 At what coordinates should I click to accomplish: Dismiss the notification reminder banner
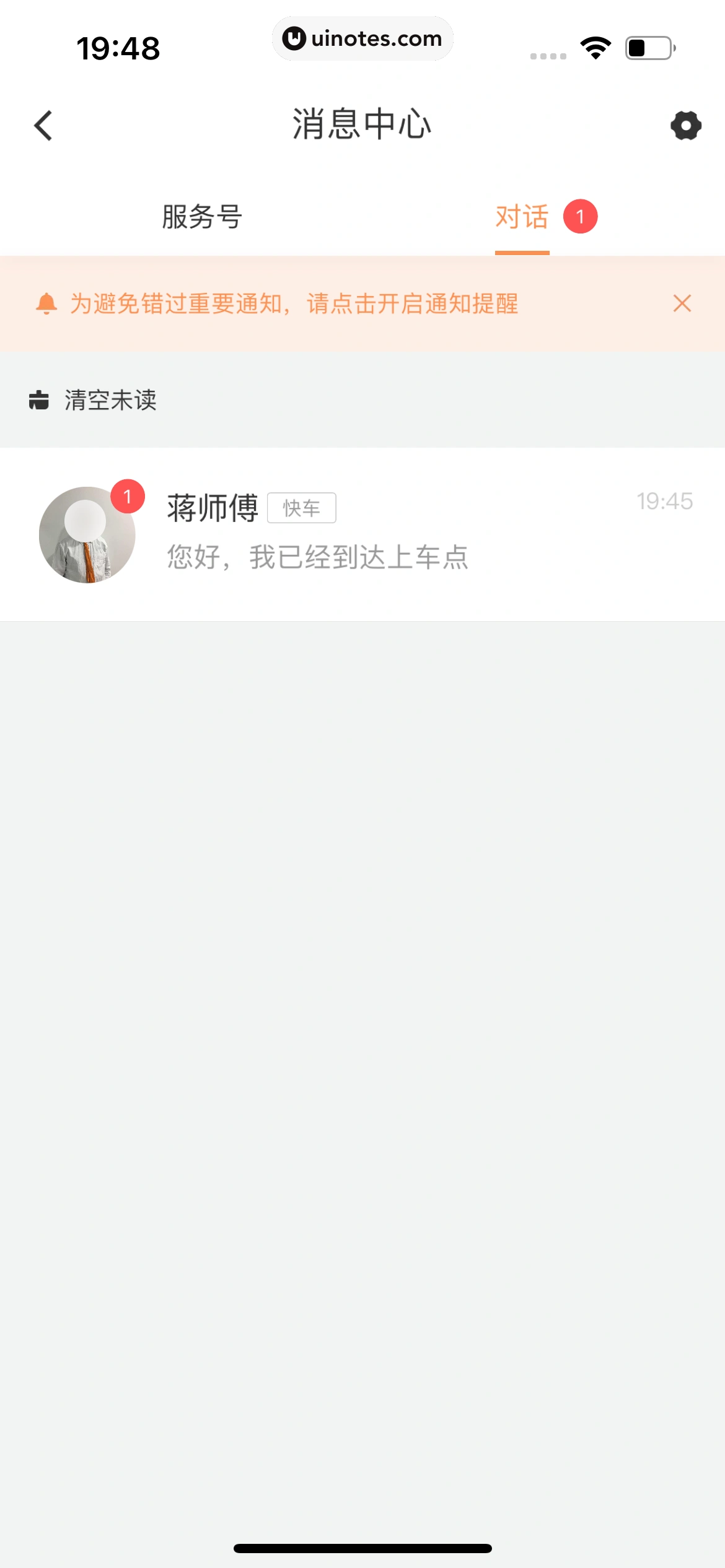click(x=682, y=303)
